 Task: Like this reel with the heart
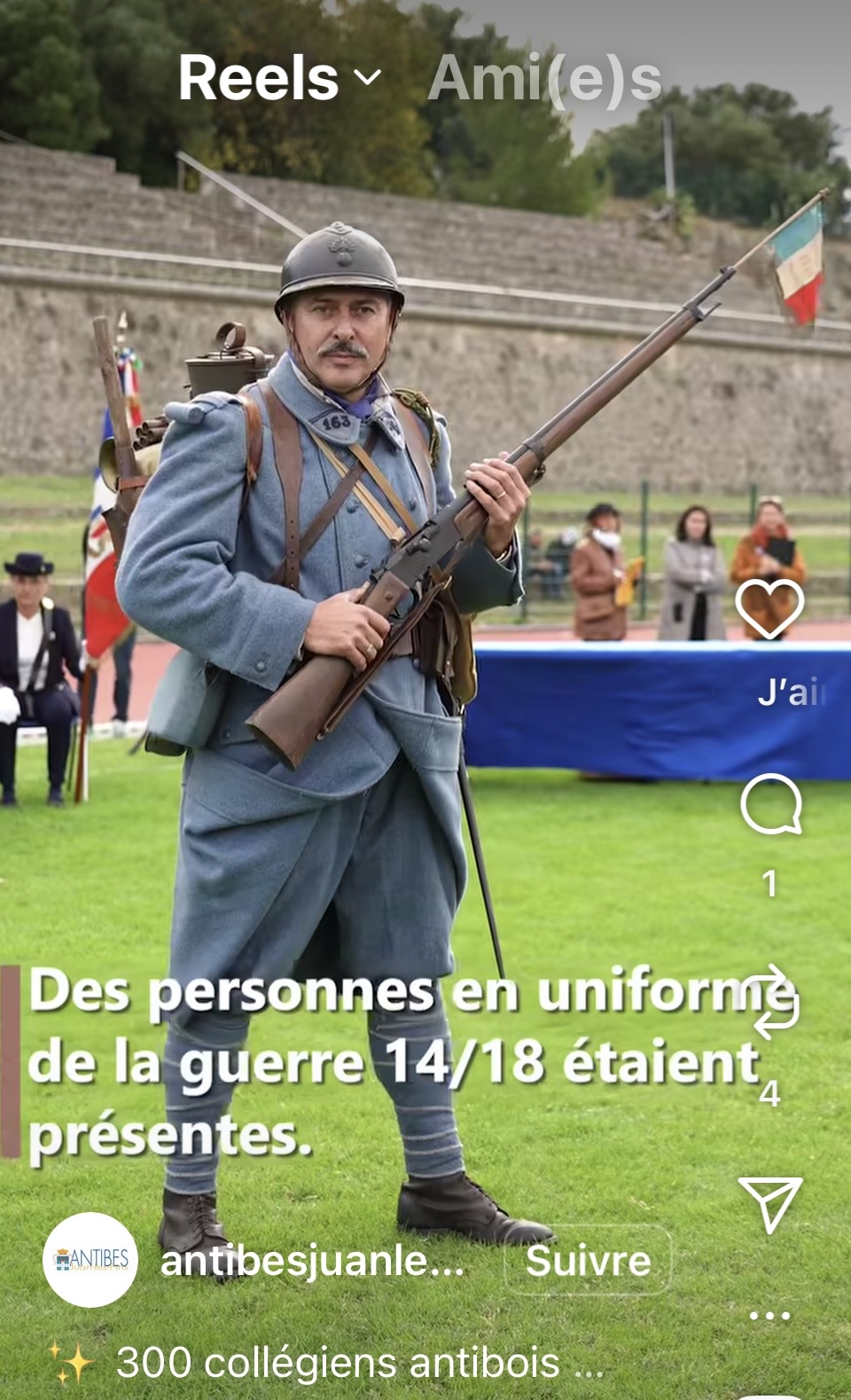click(x=769, y=609)
